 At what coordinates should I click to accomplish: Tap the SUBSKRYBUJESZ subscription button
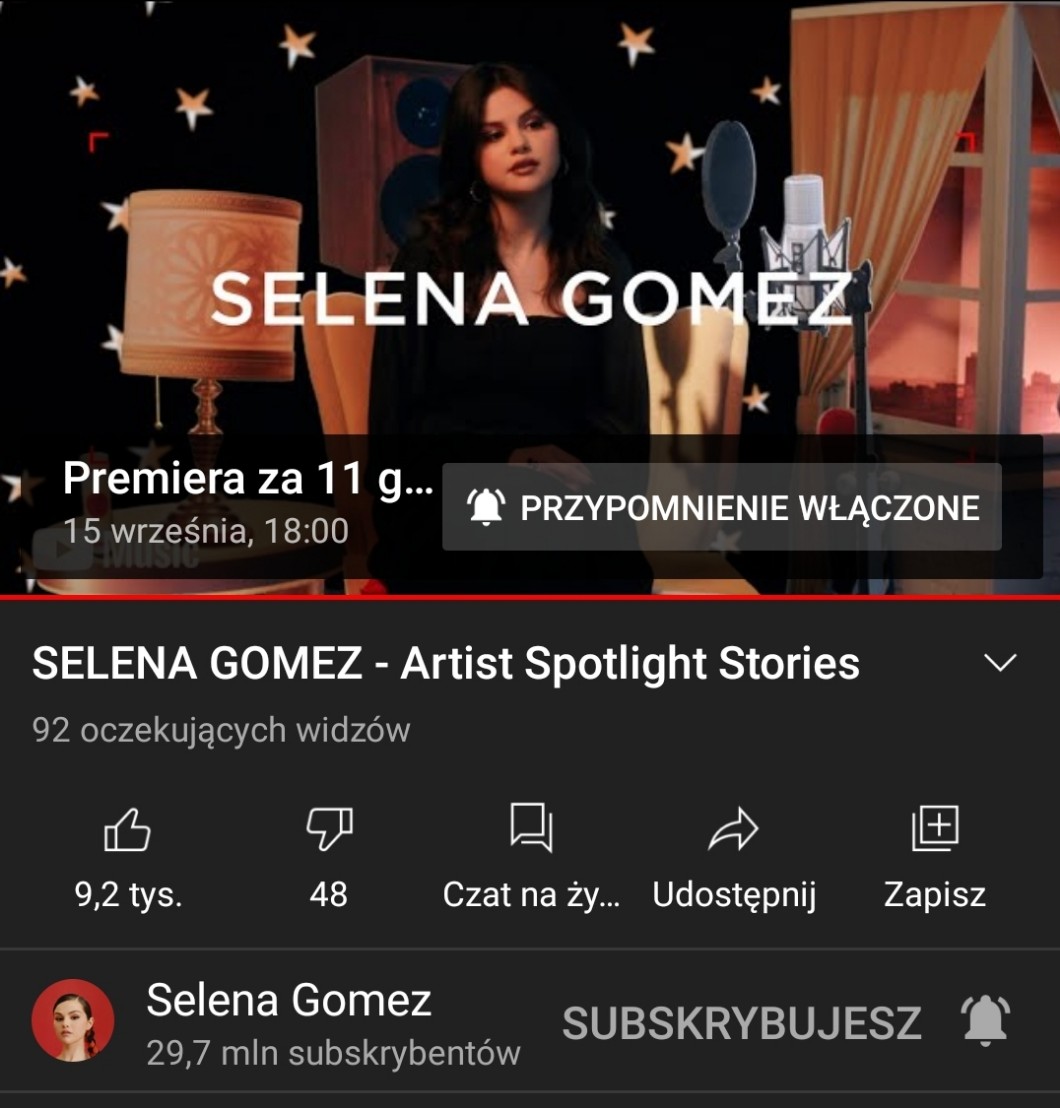click(741, 1022)
